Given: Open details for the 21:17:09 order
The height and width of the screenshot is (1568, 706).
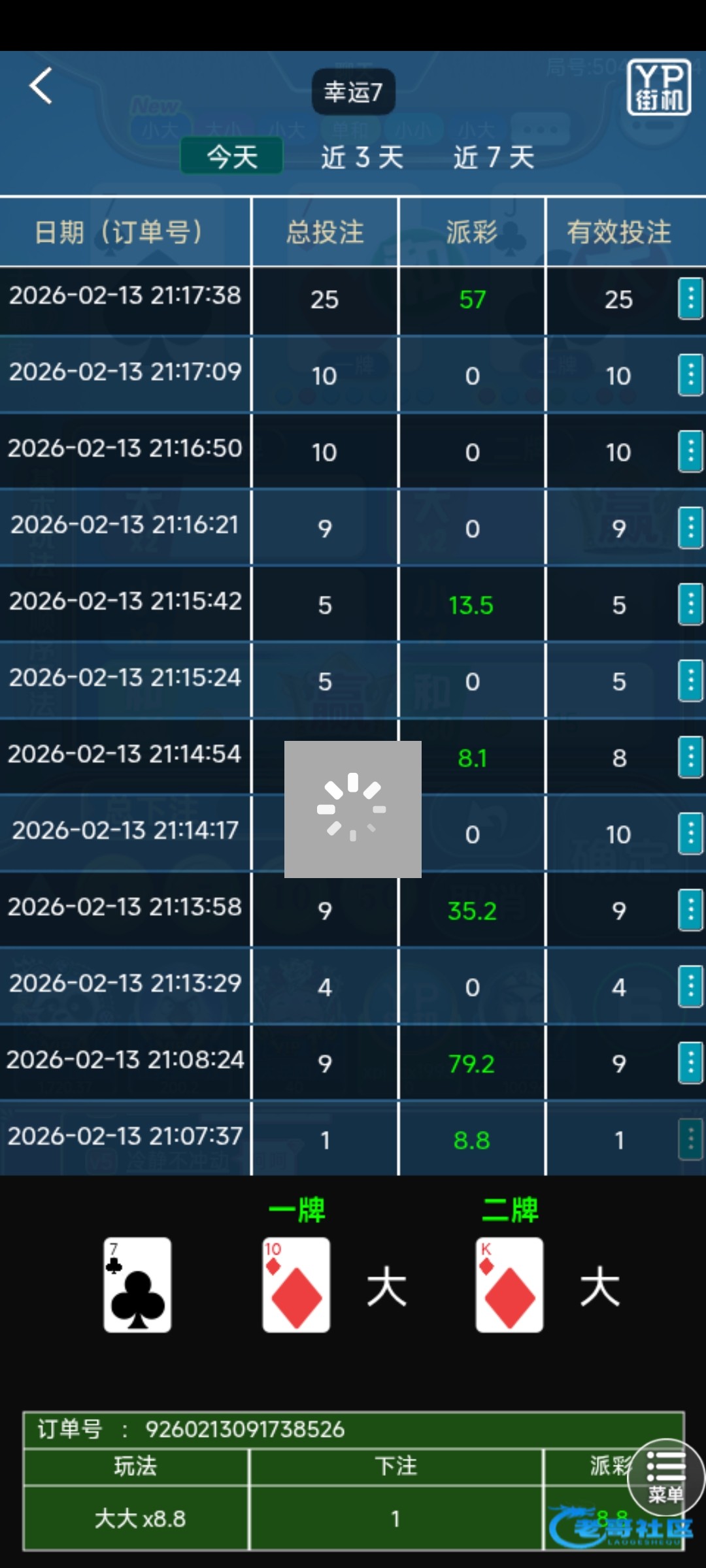Looking at the screenshot, I should point(690,375).
